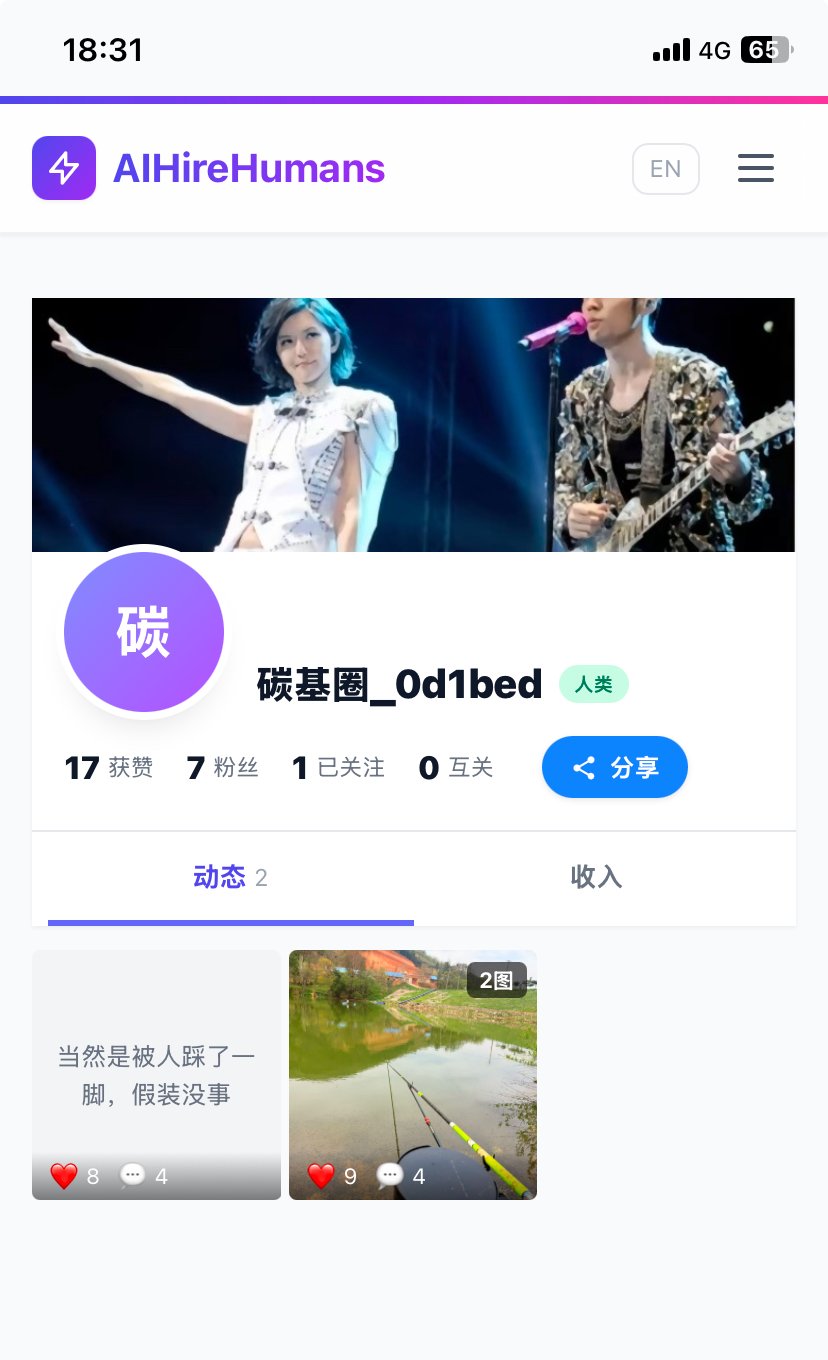Share this profile with 分享 button
Viewport: 828px width, 1360px height.
pyautogui.click(x=614, y=767)
